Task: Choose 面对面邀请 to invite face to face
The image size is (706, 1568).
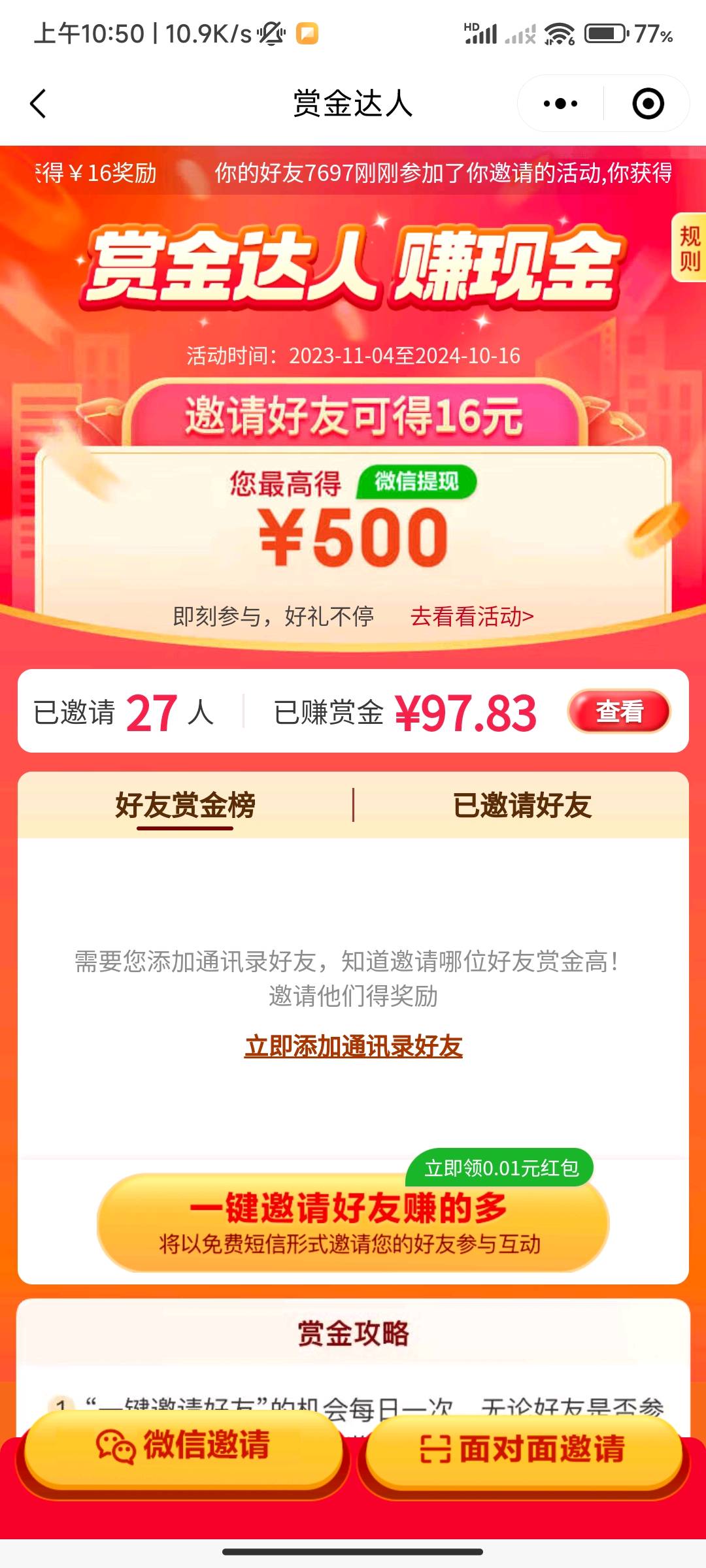Action: click(x=523, y=1449)
